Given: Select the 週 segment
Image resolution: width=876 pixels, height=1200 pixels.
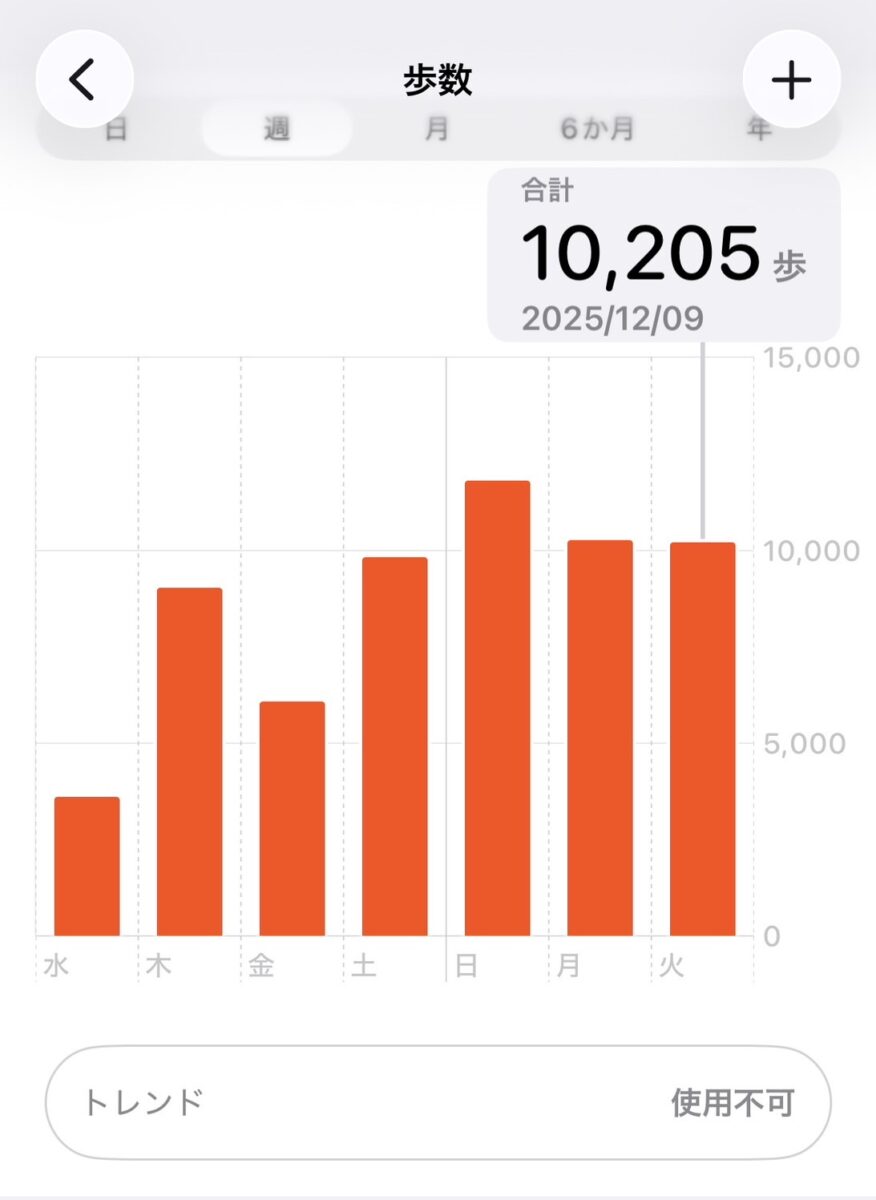Looking at the screenshot, I should click(x=277, y=130).
